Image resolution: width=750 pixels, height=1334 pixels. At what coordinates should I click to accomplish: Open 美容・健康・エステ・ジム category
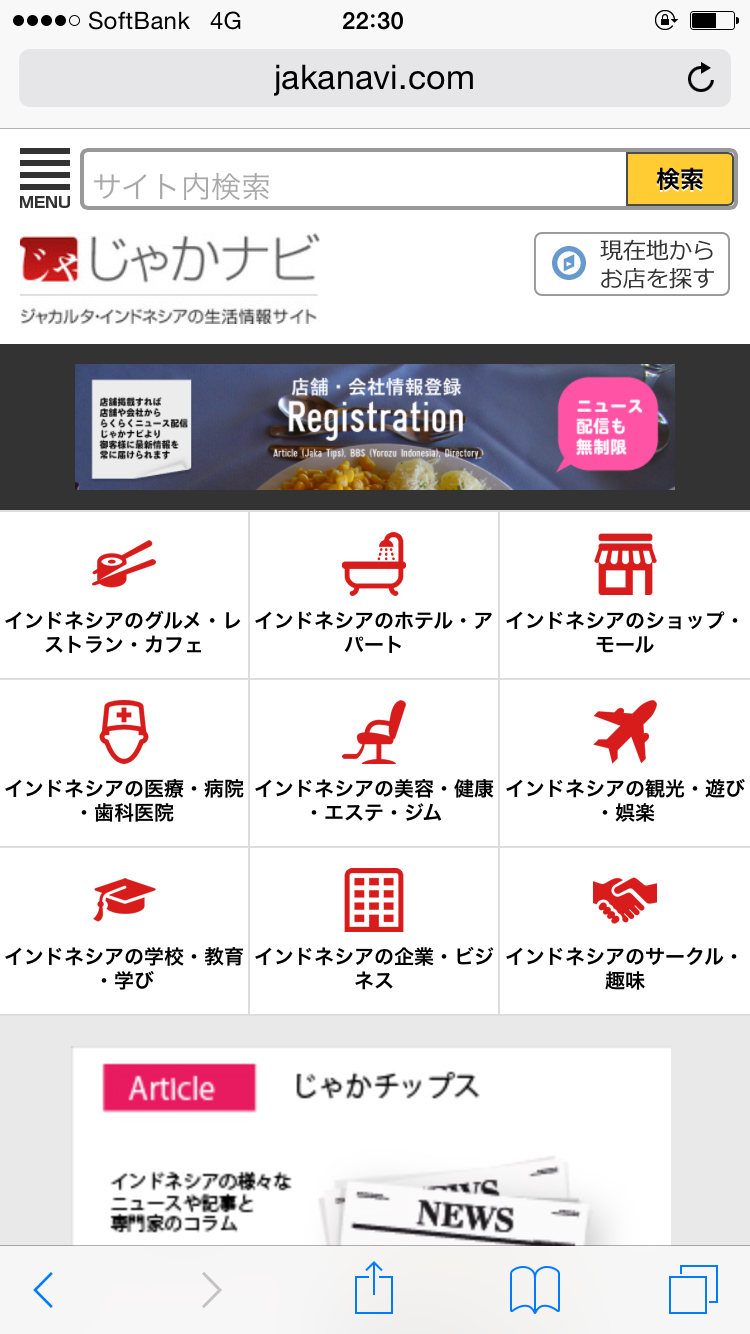tap(374, 763)
